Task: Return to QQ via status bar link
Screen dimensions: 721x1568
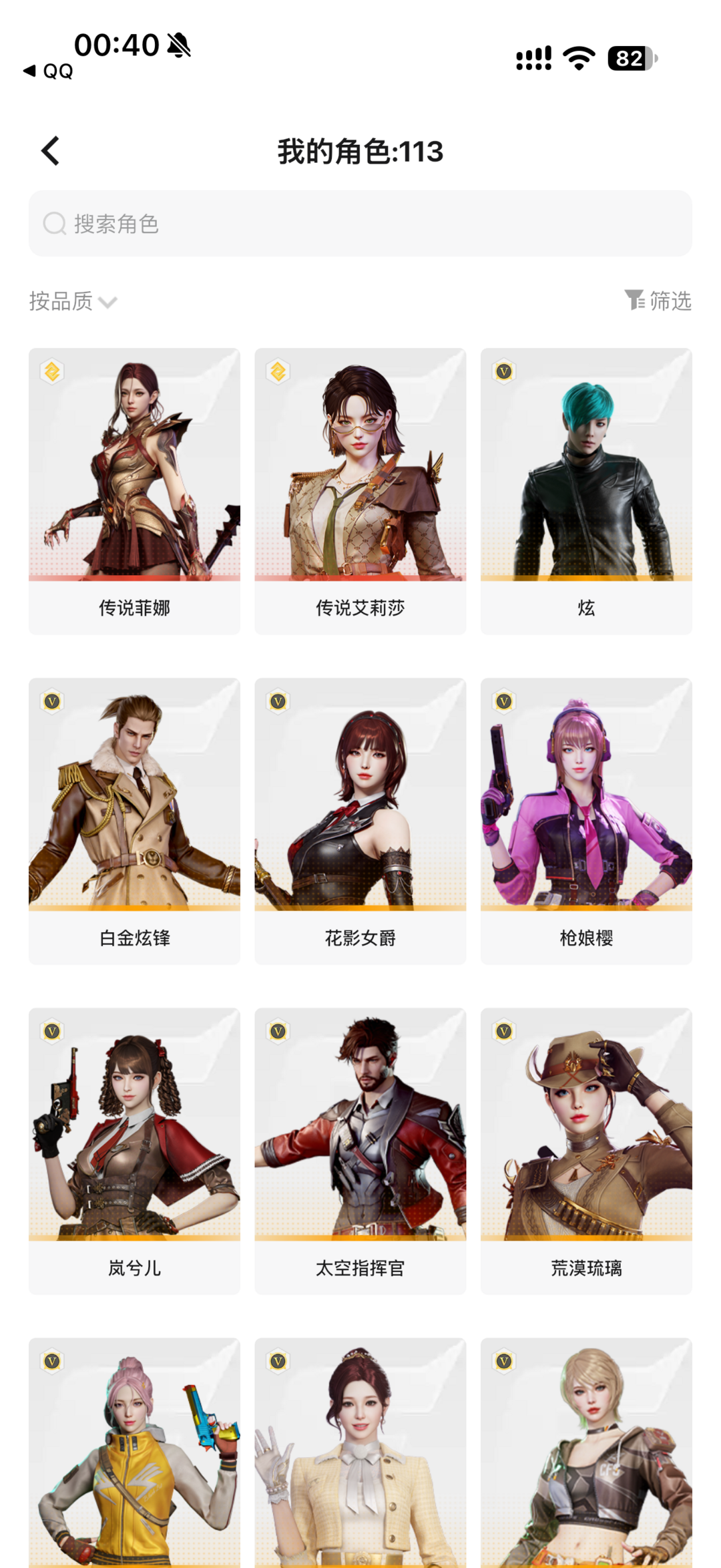Action: 48,71
